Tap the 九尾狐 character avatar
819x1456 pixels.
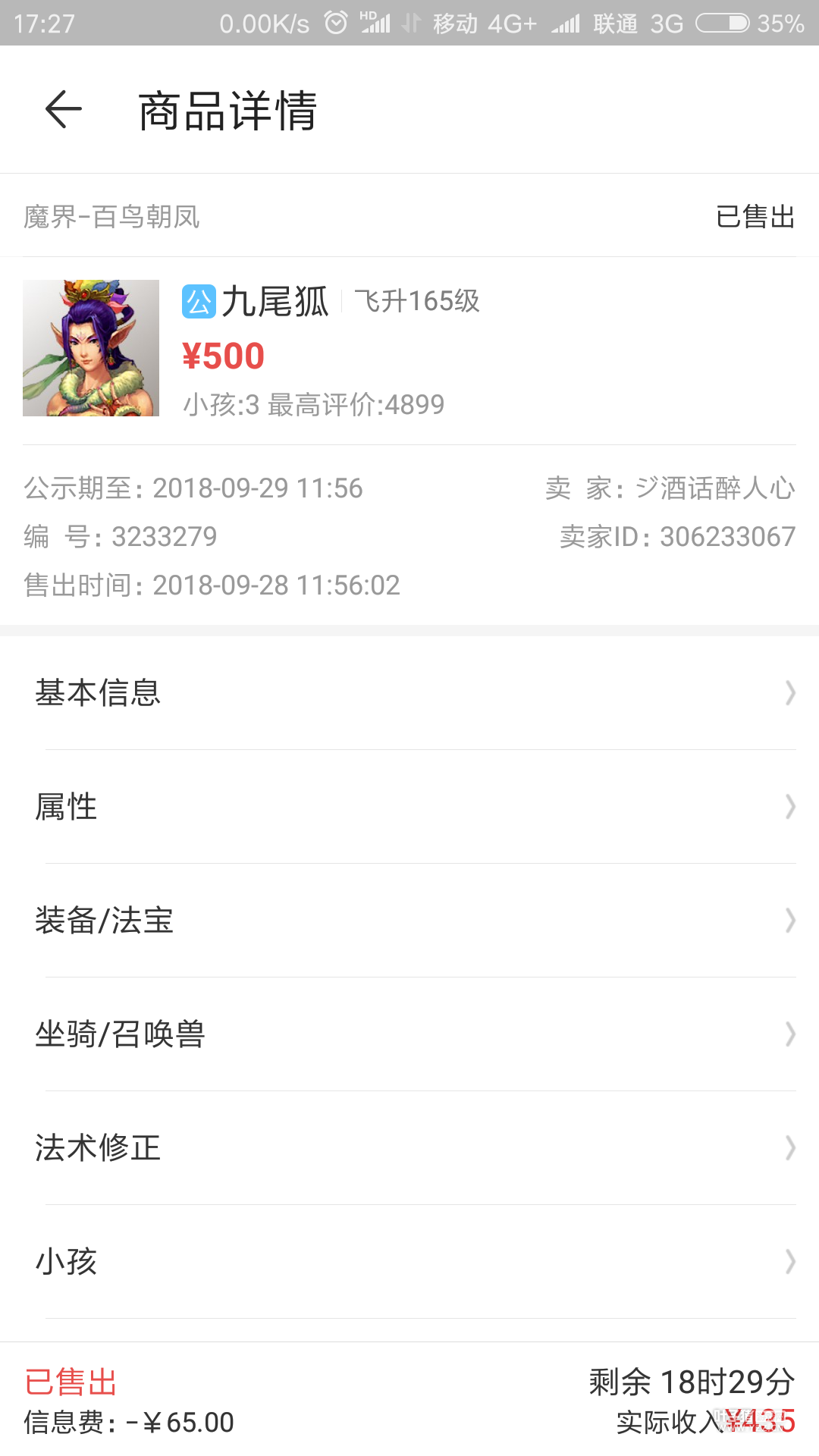(x=91, y=348)
